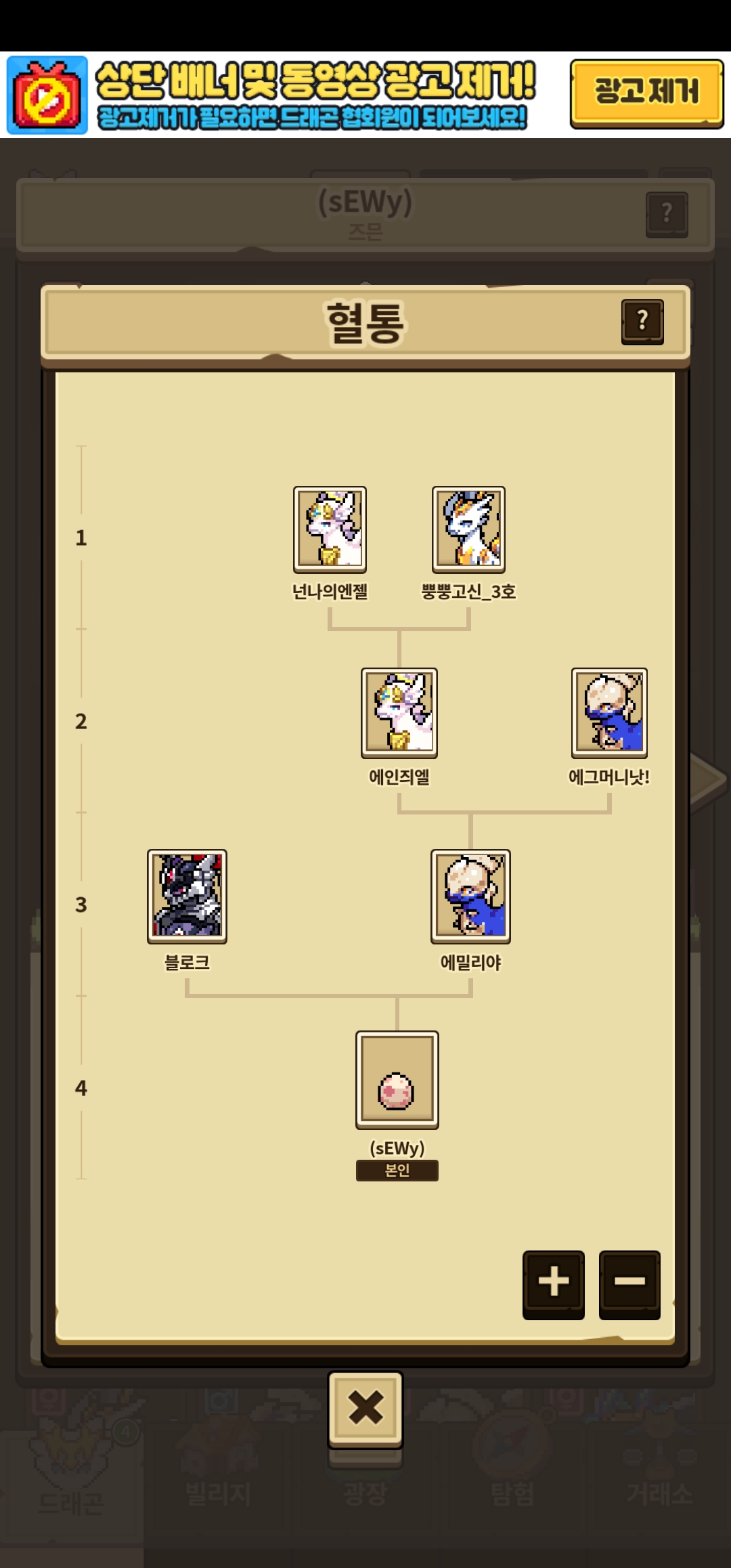Select the 넌나의엔젤 dragon portrait
Screen dimensions: 731x1568
point(330,529)
